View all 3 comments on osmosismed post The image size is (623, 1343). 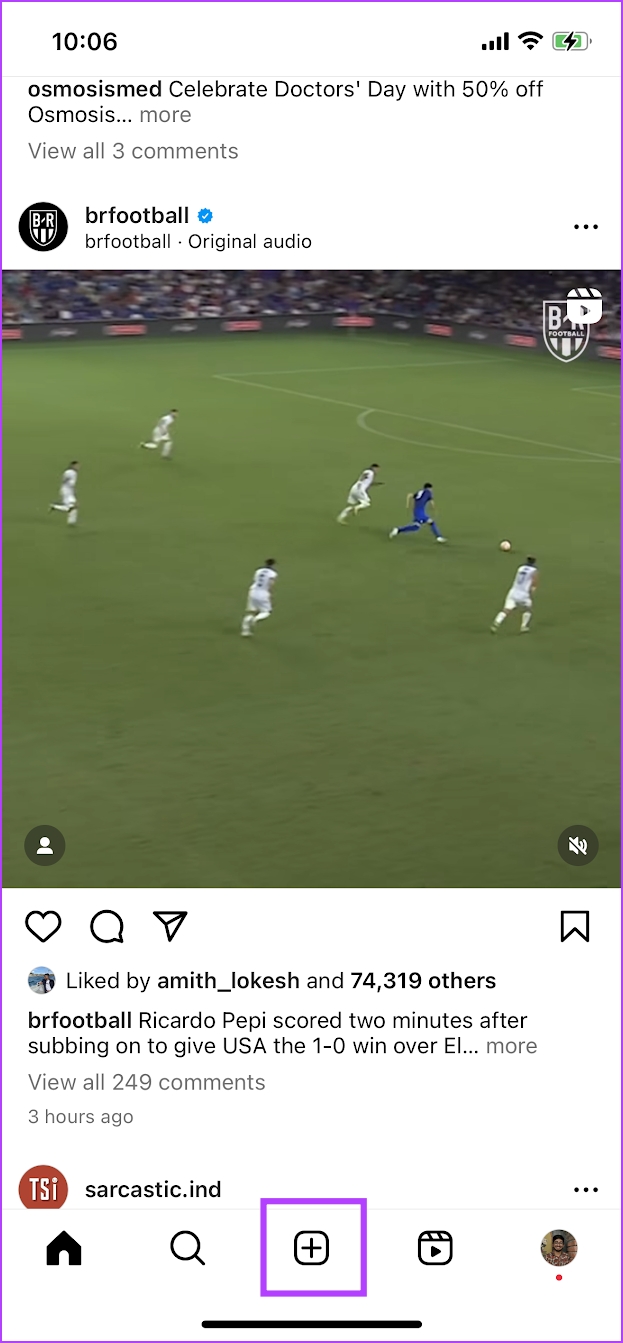click(133, 151)
